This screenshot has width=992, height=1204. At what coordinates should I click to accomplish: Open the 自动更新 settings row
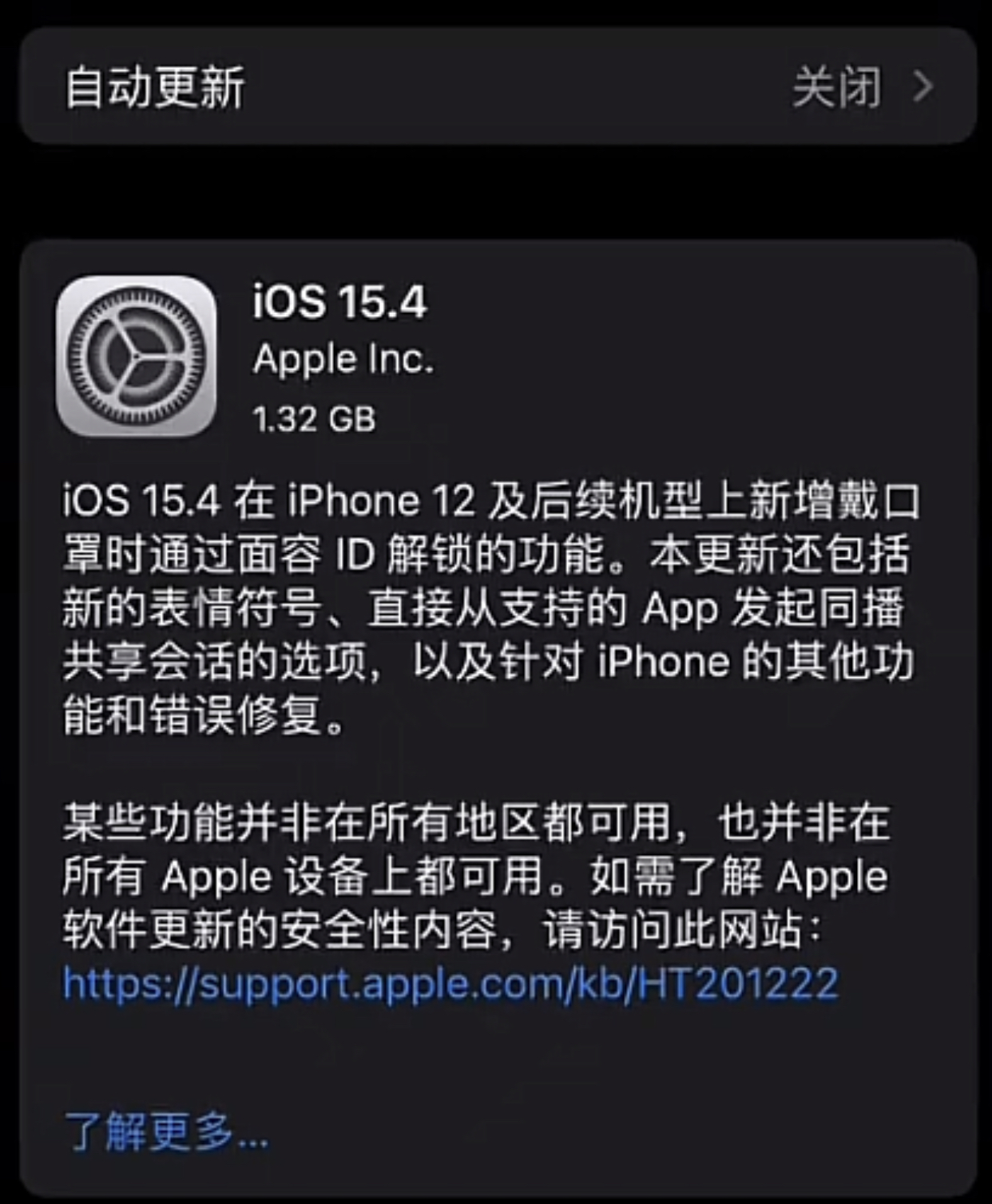pos(497,86)
